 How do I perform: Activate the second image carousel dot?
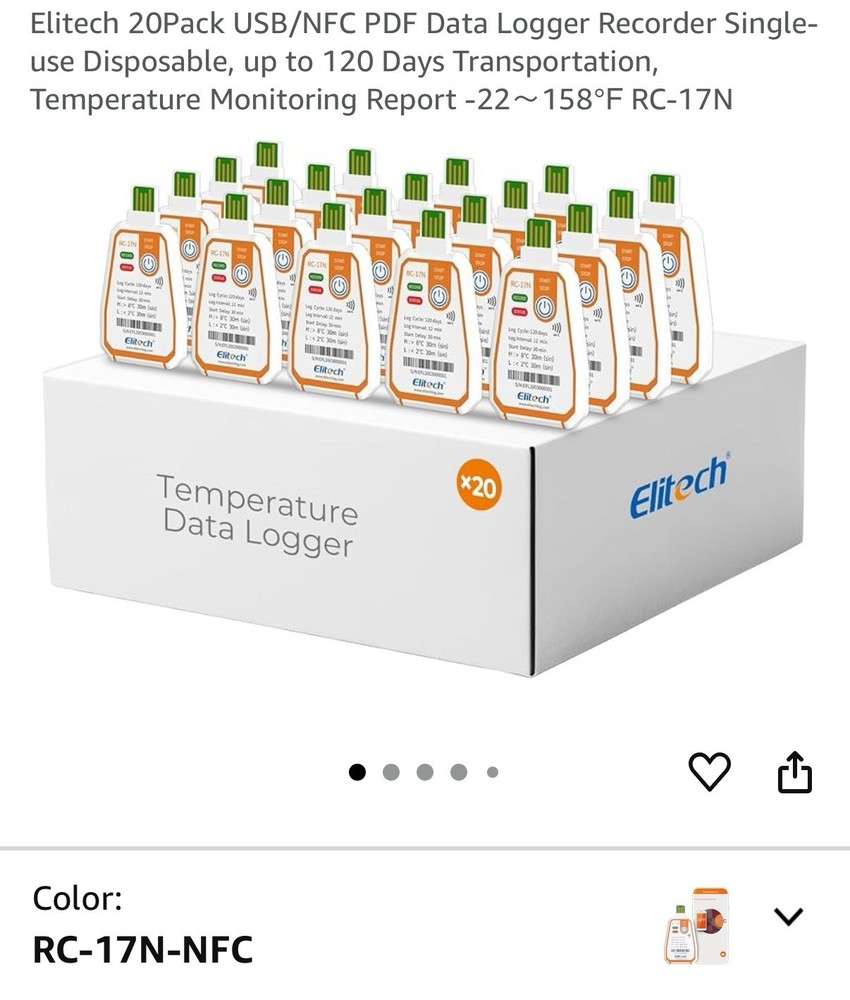(391, 769)
